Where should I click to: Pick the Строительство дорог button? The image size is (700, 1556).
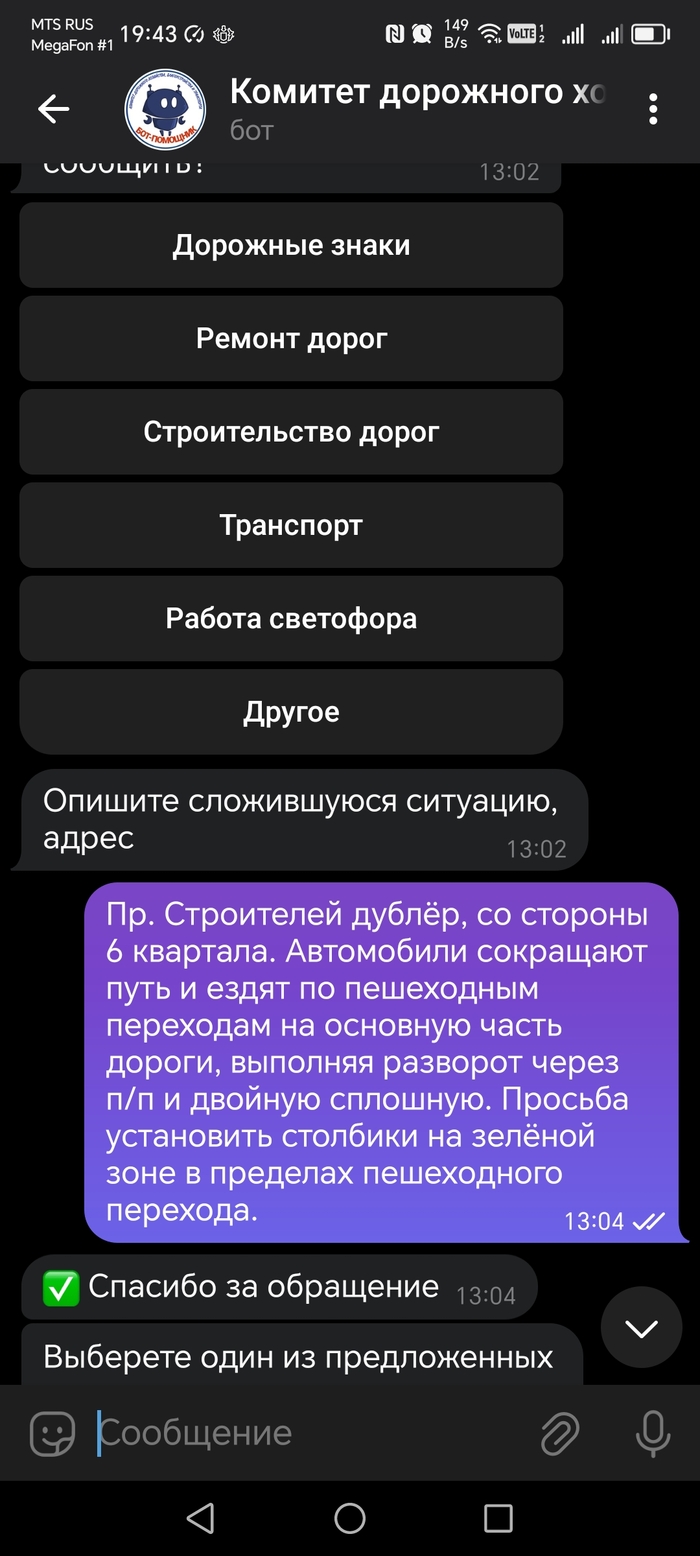291,432
